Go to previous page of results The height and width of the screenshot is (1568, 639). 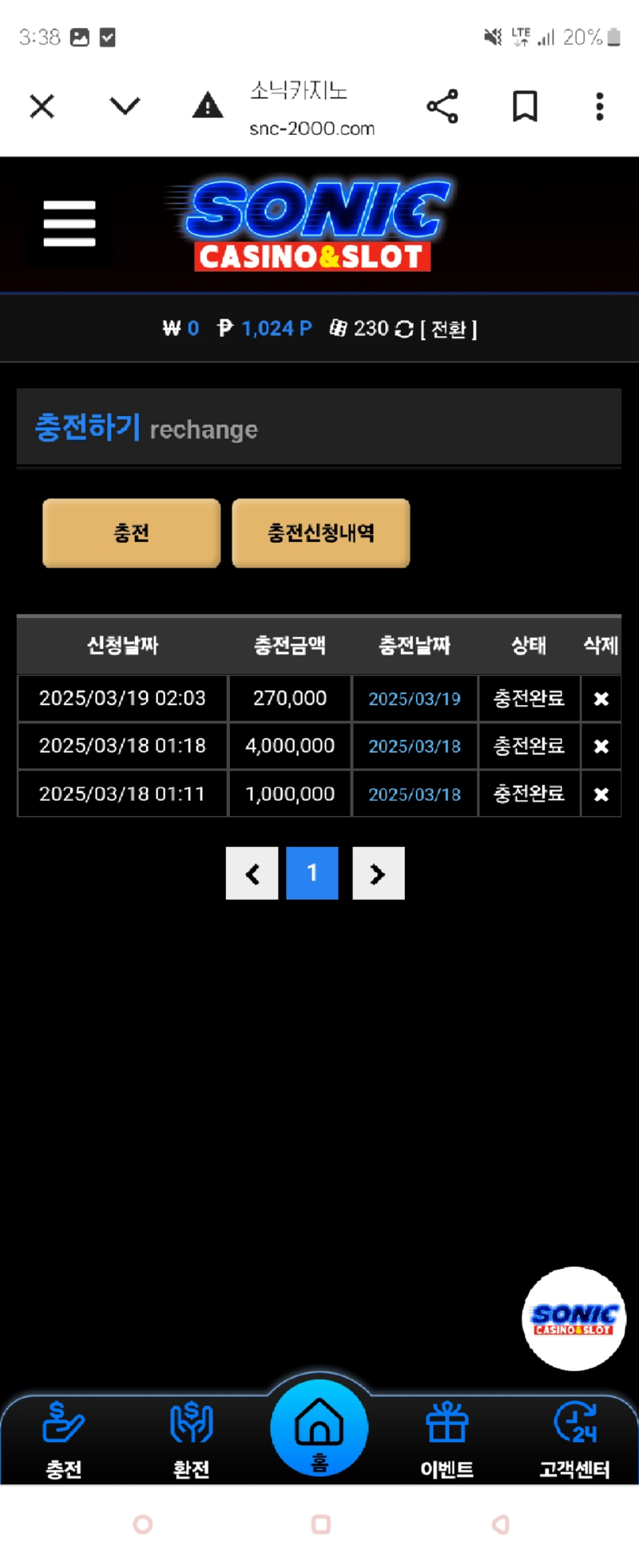(252, 873)
